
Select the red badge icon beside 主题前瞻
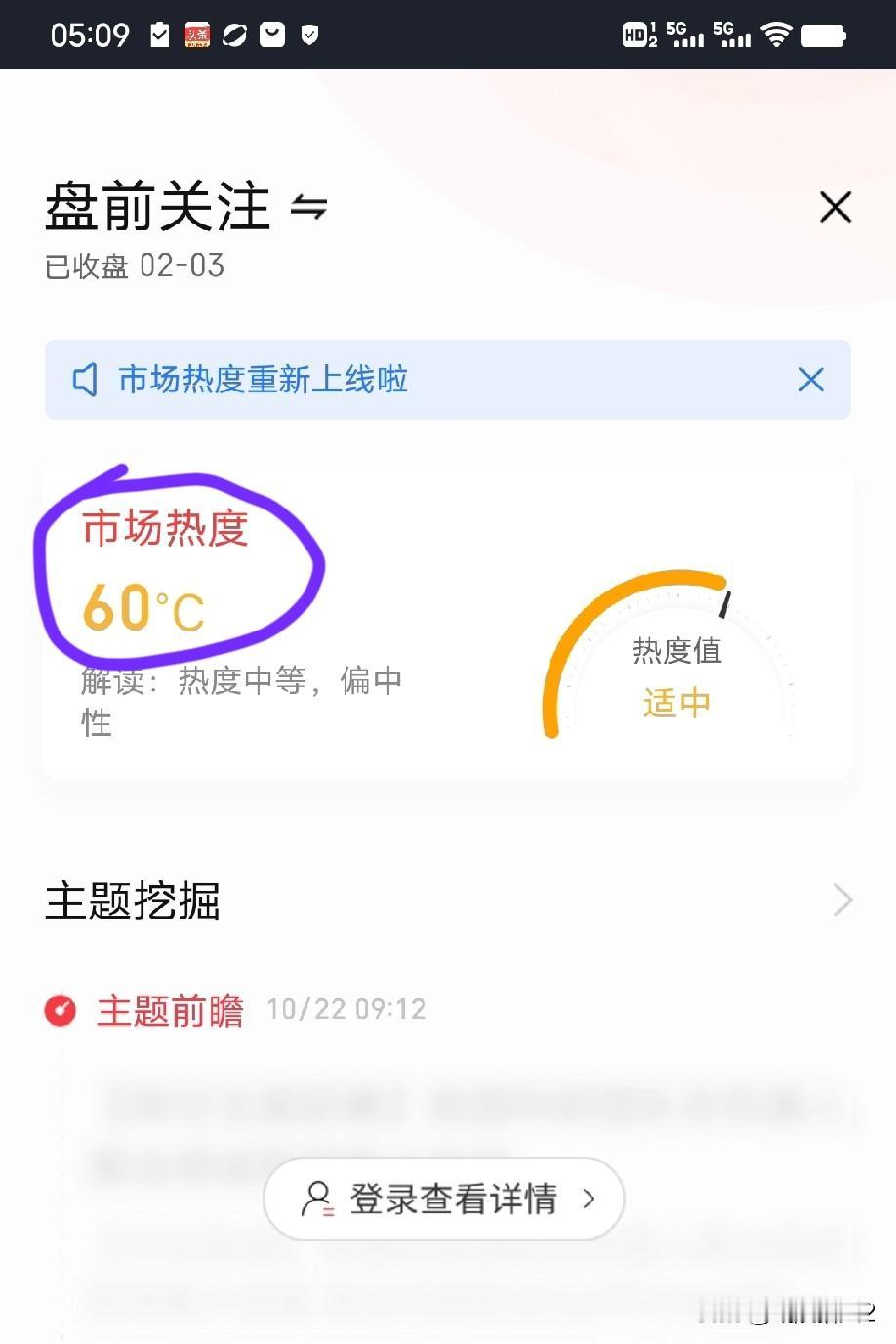coord(61,1011)
